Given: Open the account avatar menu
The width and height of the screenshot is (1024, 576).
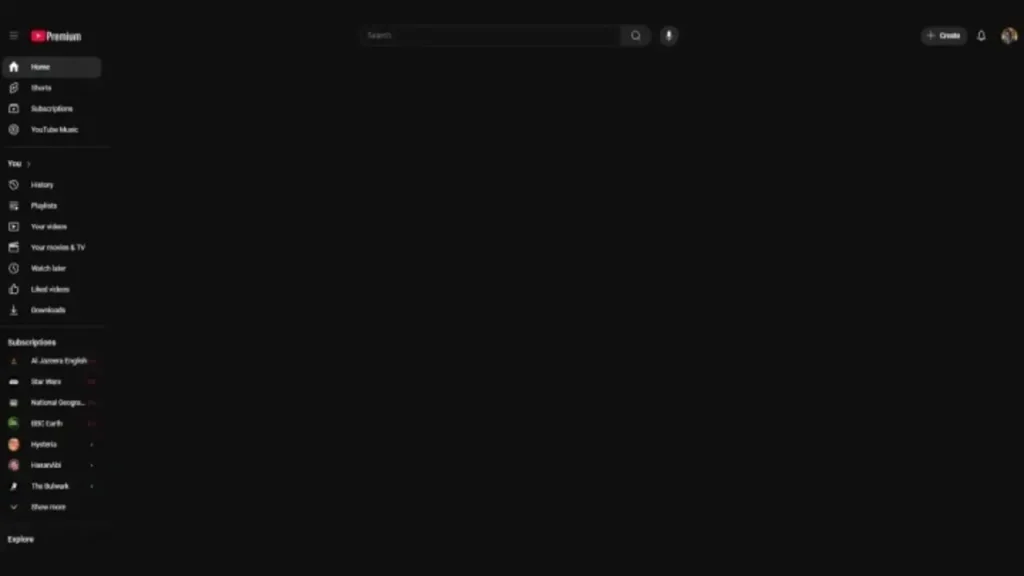Looking at the screenshot, I should [1009, 36].
